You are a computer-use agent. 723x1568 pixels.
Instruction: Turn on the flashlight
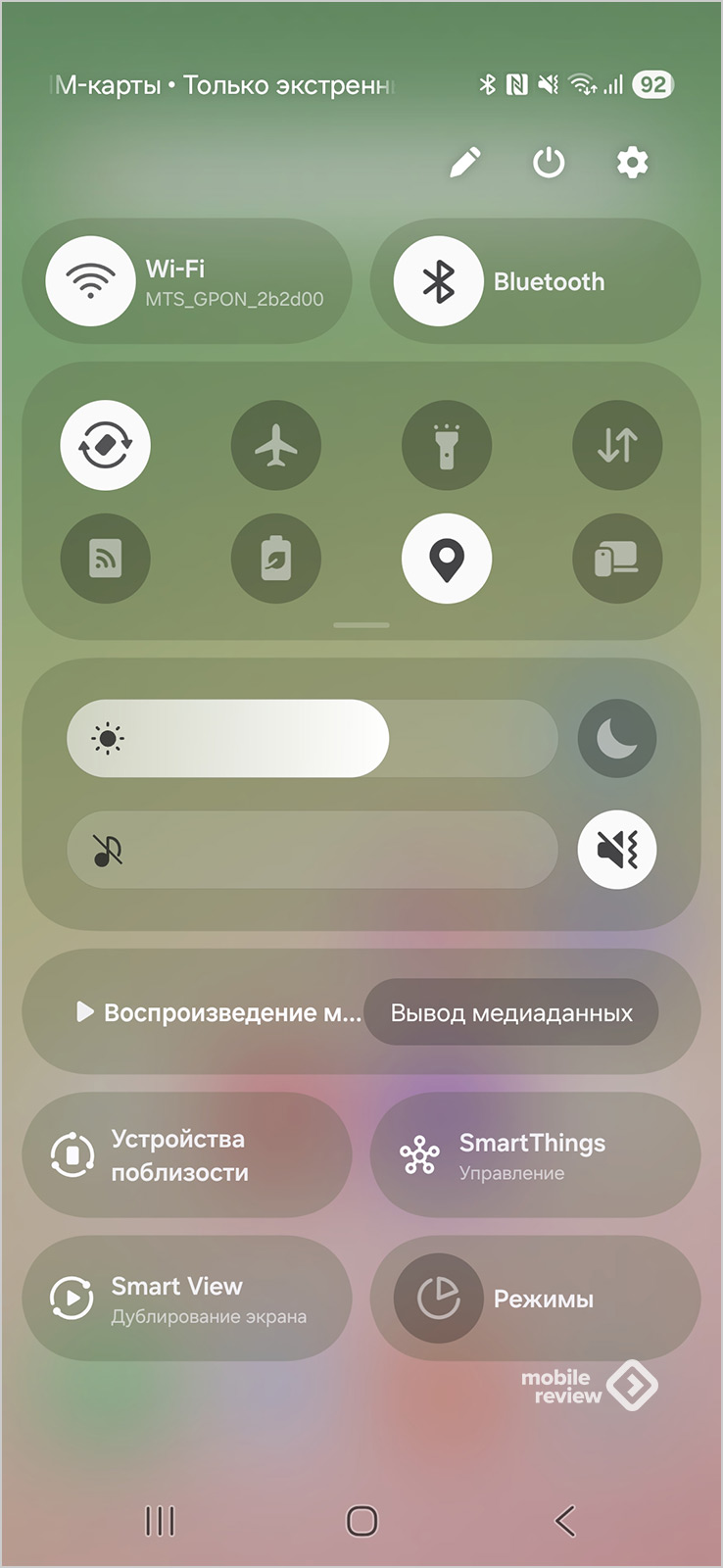(447, 446)
